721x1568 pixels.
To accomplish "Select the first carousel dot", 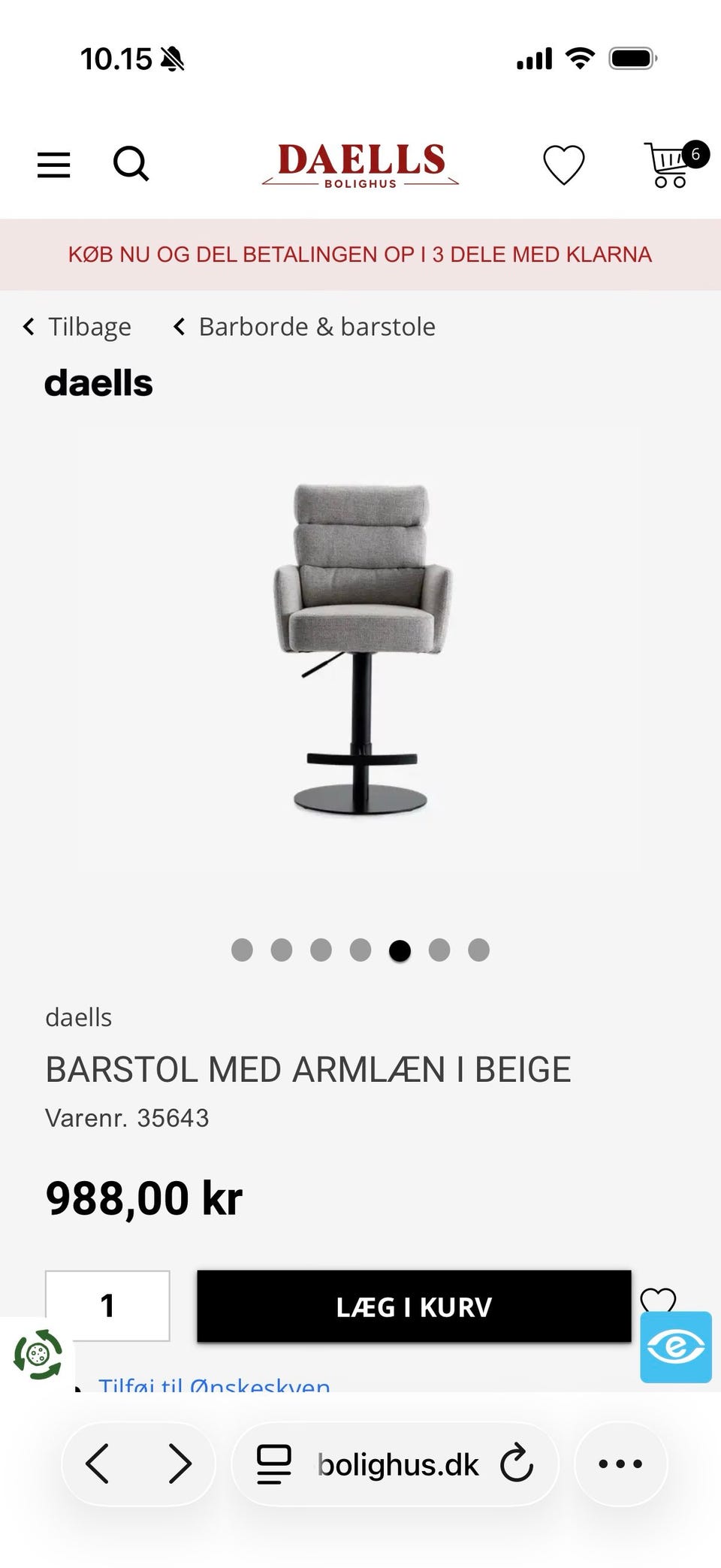I will [244, 950].
